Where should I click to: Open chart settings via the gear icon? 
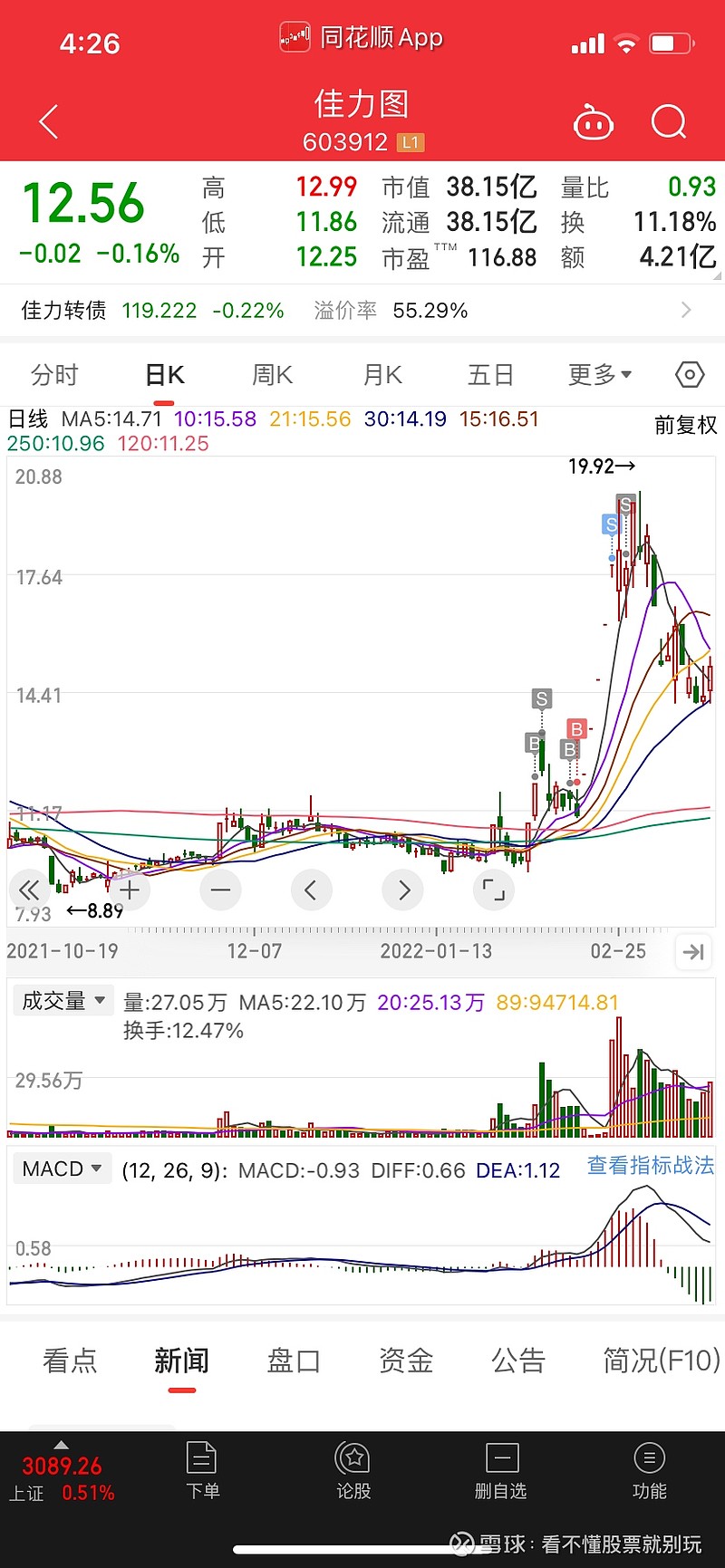pyautogui.click(x=689, y=374)
